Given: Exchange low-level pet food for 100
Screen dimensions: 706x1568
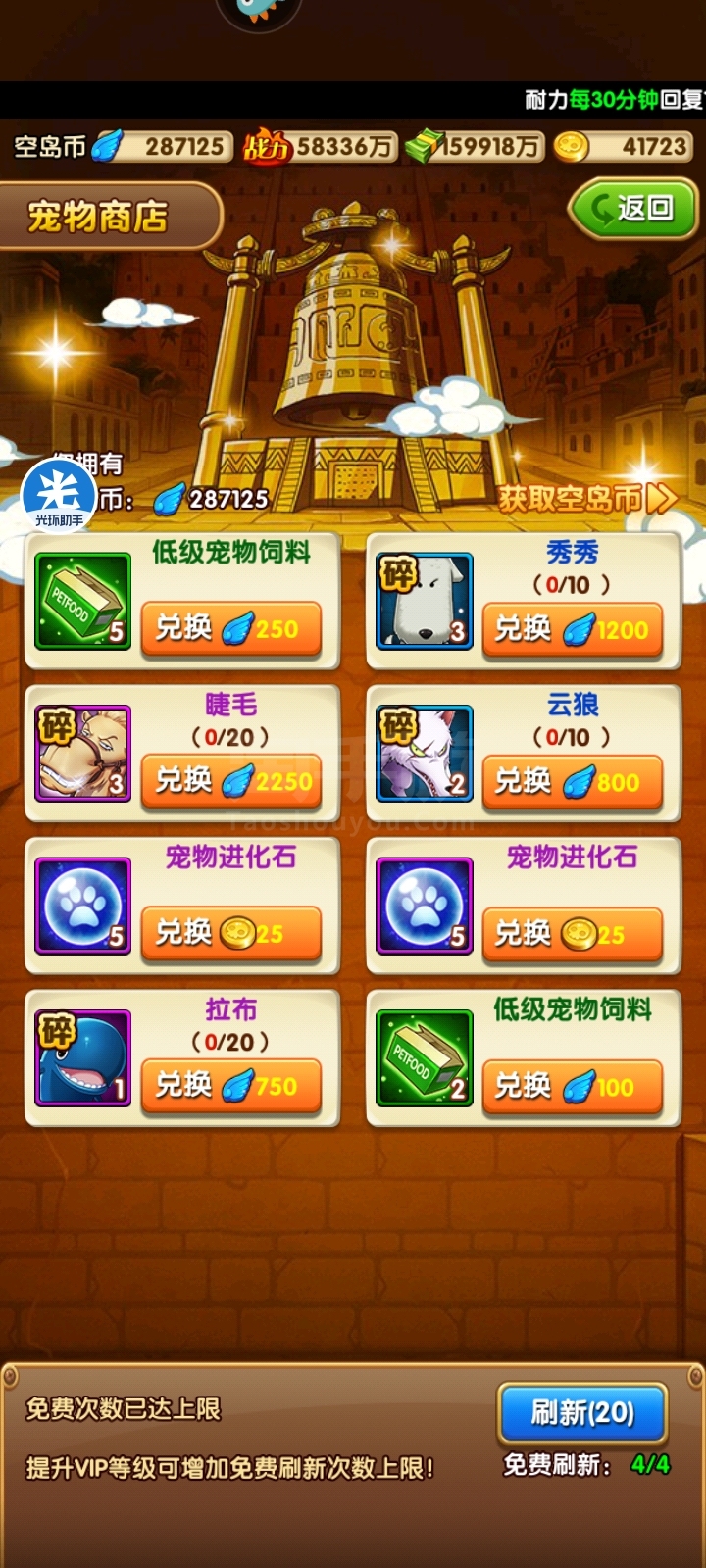Looking at the screenshot, I should 573,1086.
